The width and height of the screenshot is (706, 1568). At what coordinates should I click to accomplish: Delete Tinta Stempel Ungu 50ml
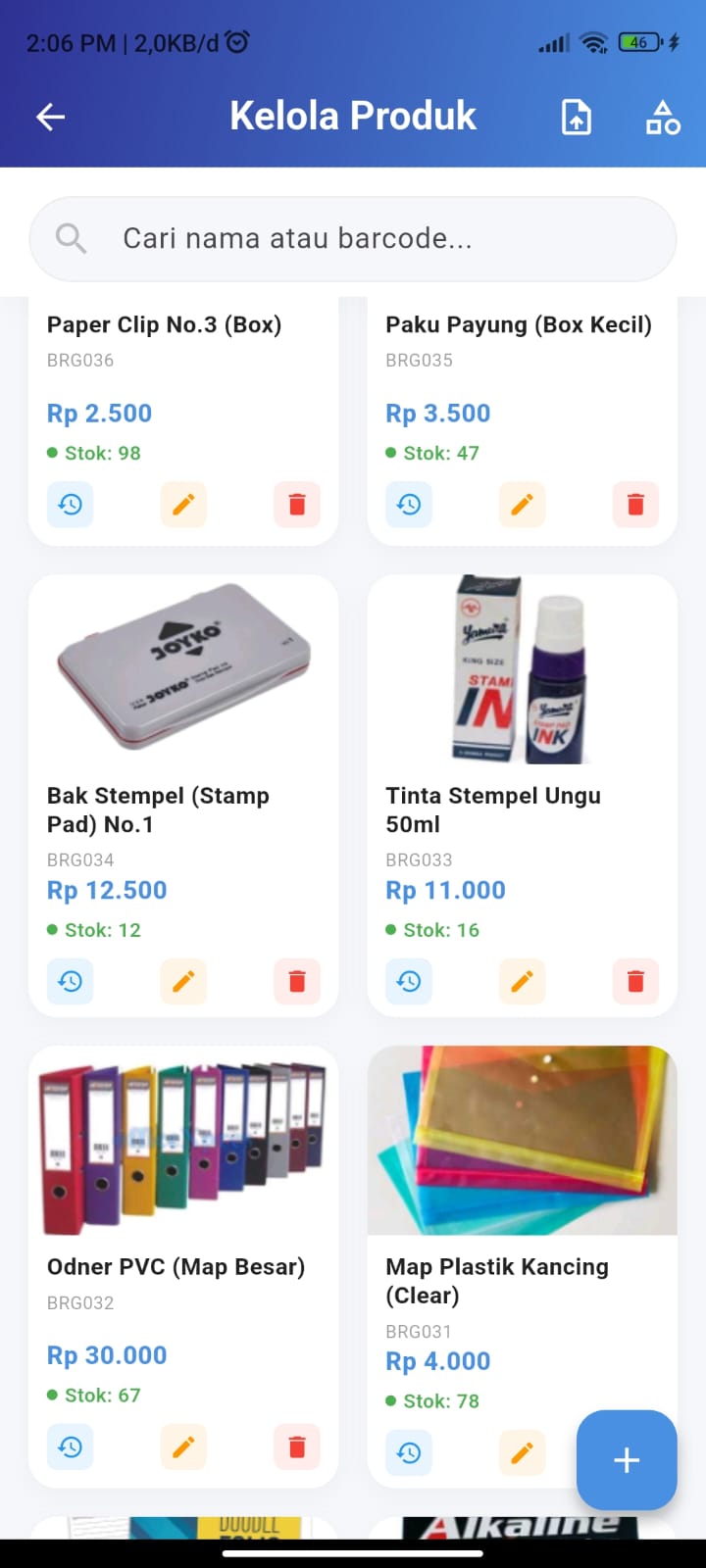click(635, 981)
